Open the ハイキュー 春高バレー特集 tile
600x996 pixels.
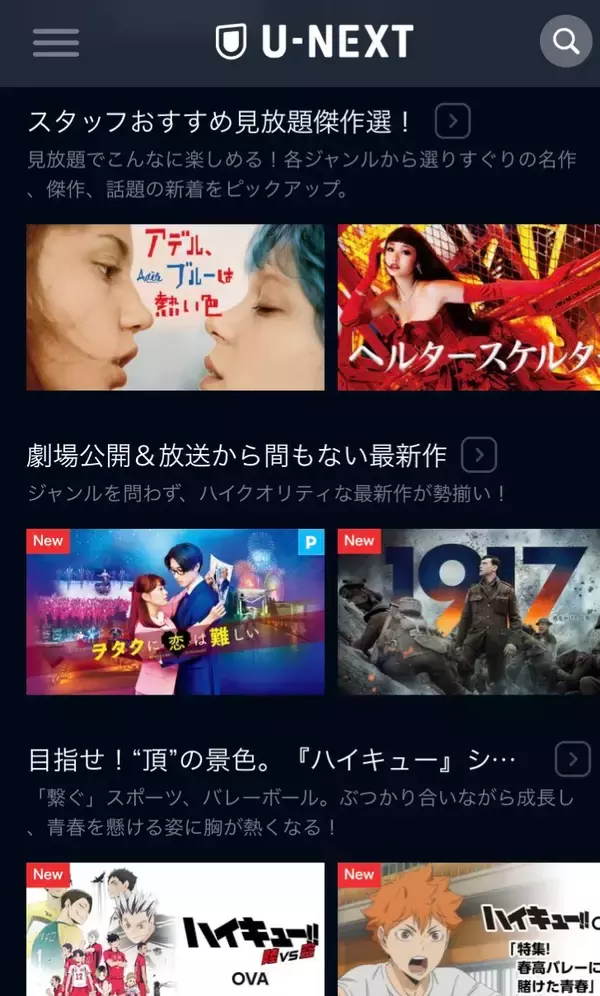click(468, 928)
